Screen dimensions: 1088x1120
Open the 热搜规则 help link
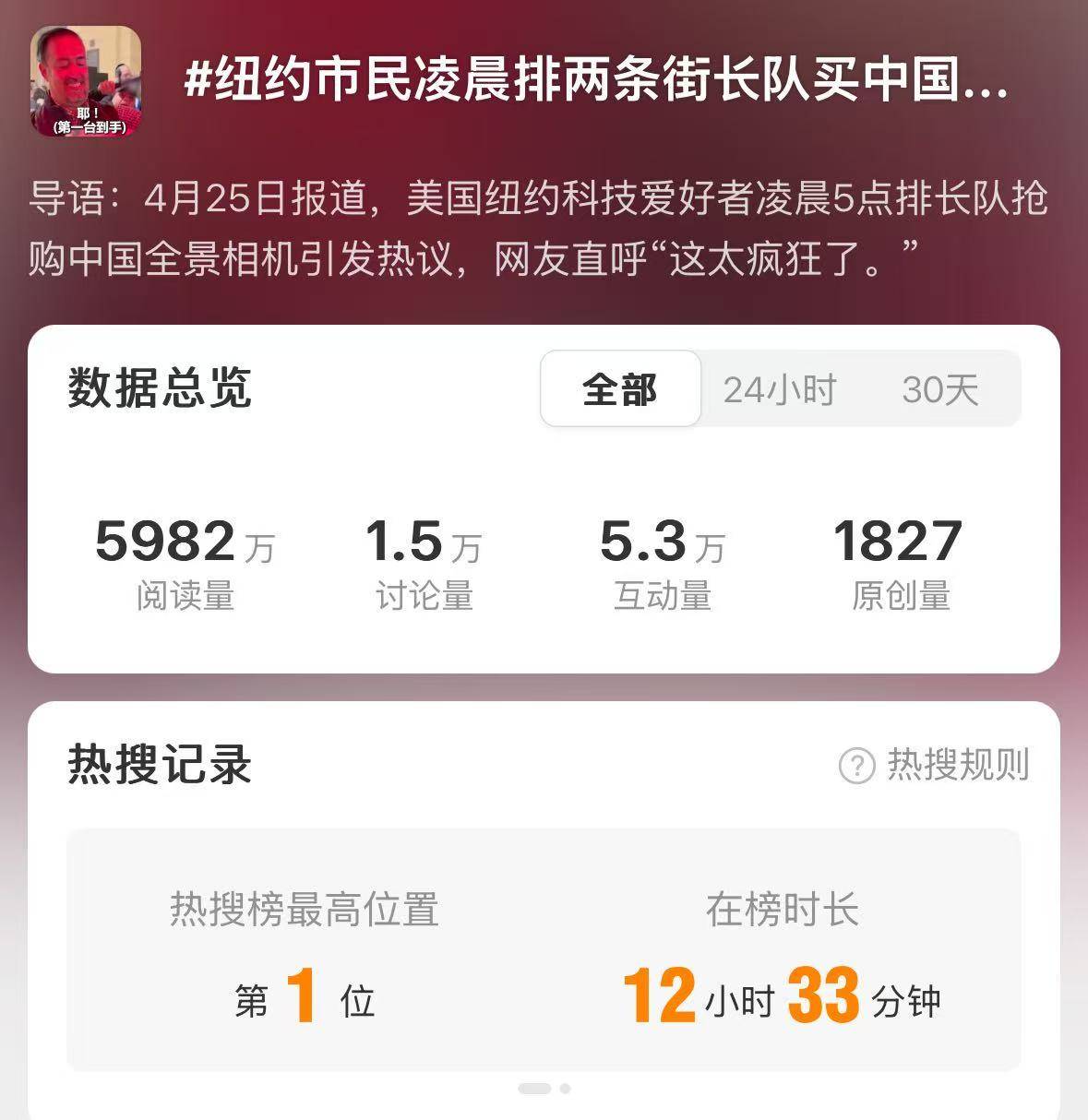pos(934,765)
